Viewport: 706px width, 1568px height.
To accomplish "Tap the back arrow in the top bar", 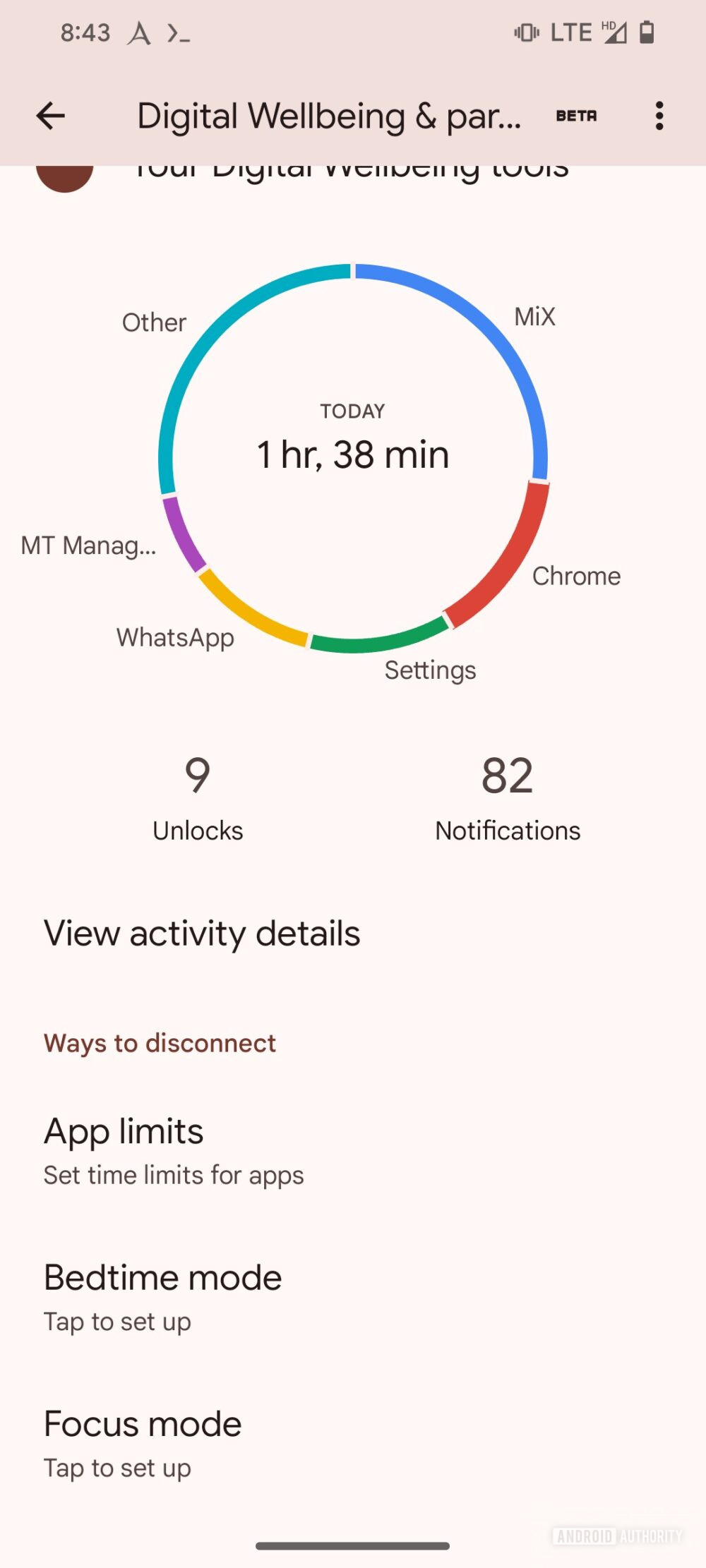I will pos(50,115).
